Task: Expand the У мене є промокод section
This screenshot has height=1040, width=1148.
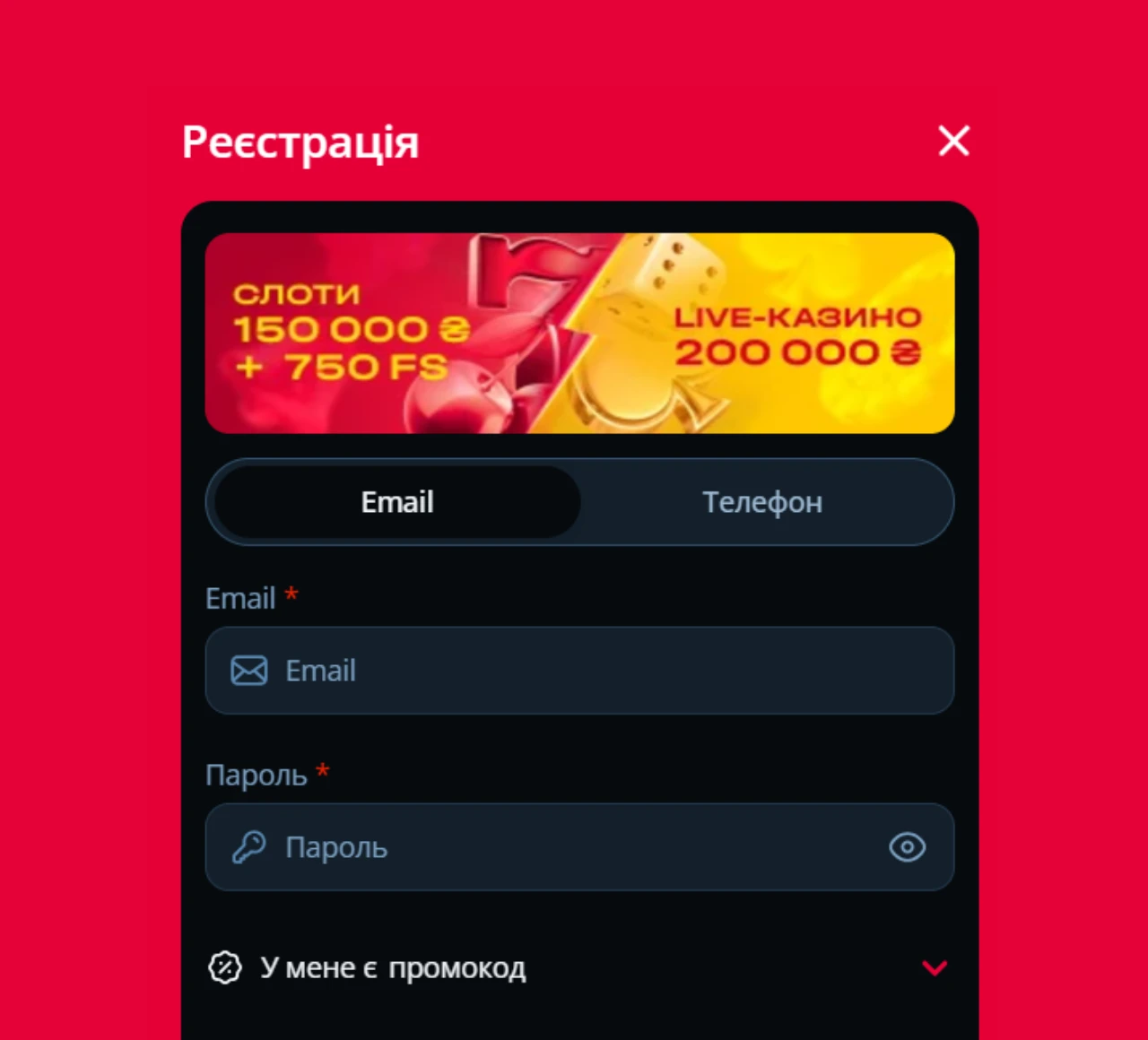Action: point(934,967)
